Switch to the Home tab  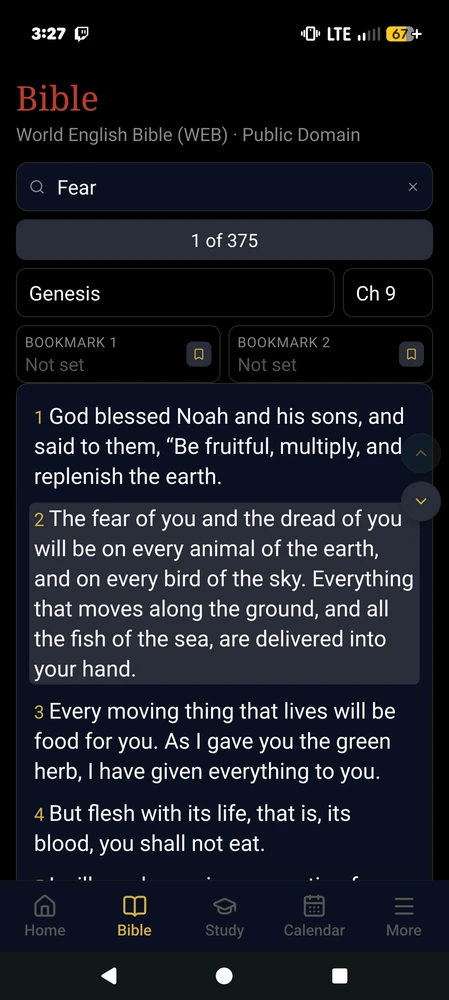coord(45,916)
